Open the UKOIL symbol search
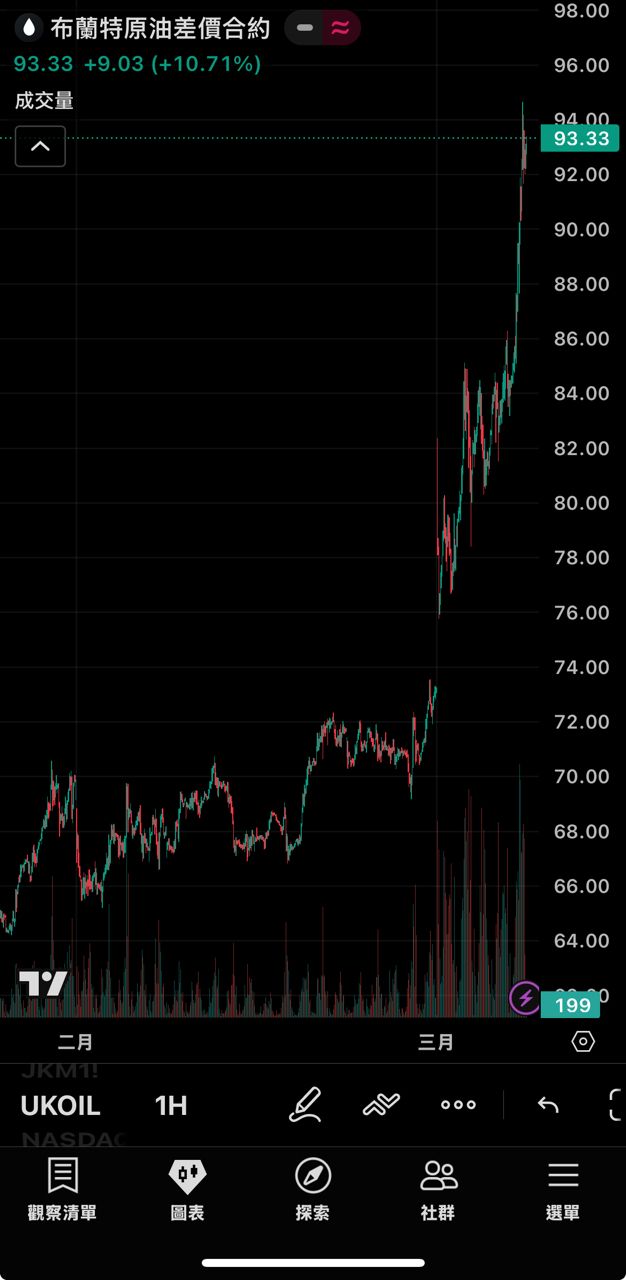This screenshot has width=626, height=1280. pos(61,1105)
